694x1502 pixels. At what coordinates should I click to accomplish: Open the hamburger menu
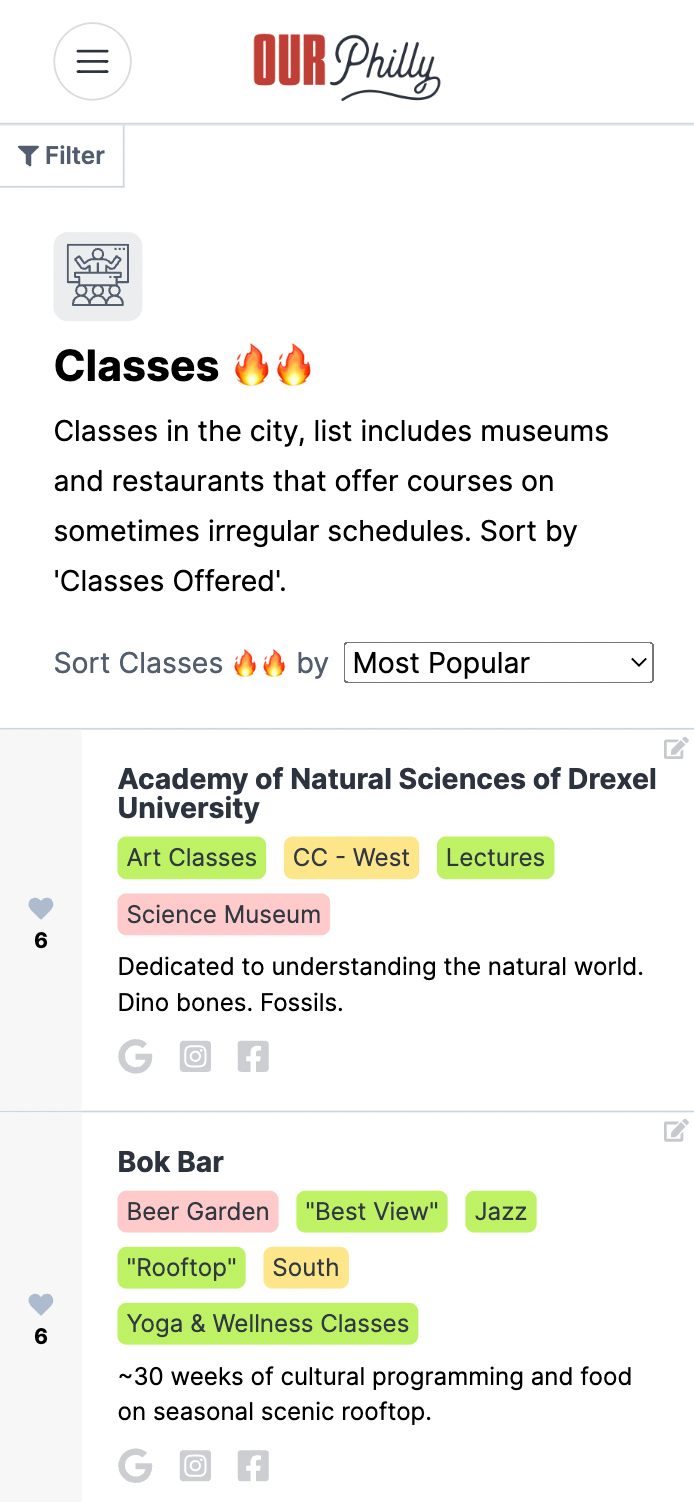click(x=92, y=62)
